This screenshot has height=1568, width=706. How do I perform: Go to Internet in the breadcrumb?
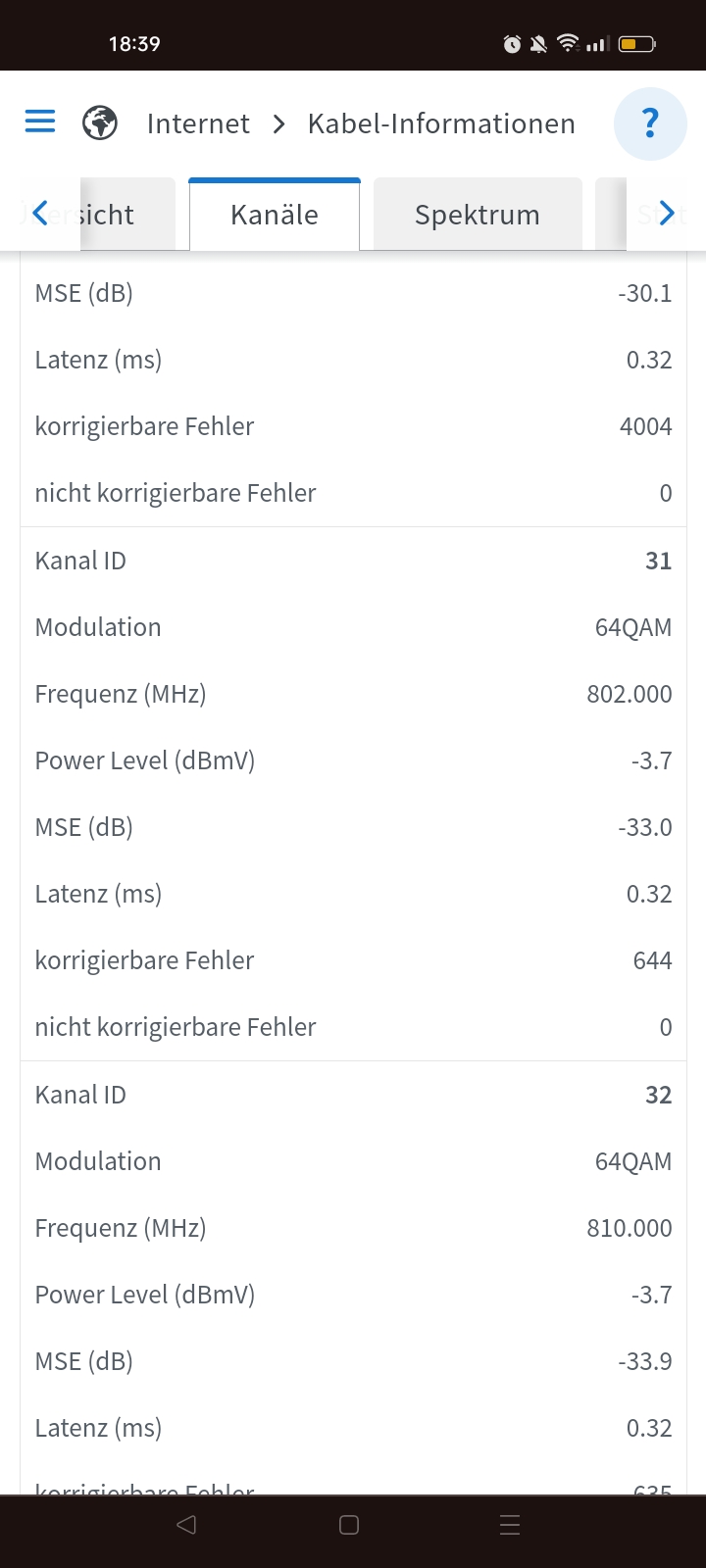(198, 123)
